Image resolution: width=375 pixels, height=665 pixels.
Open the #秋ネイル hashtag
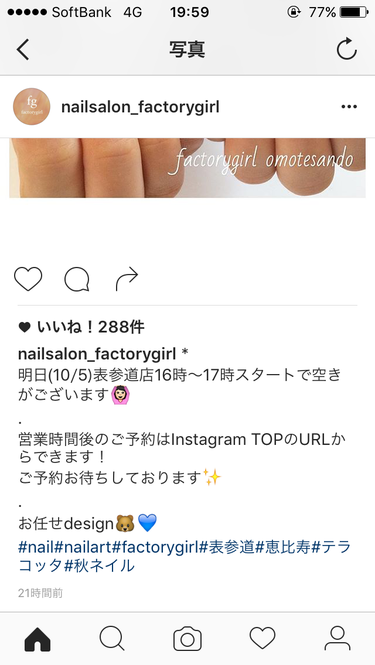(99, 566)
